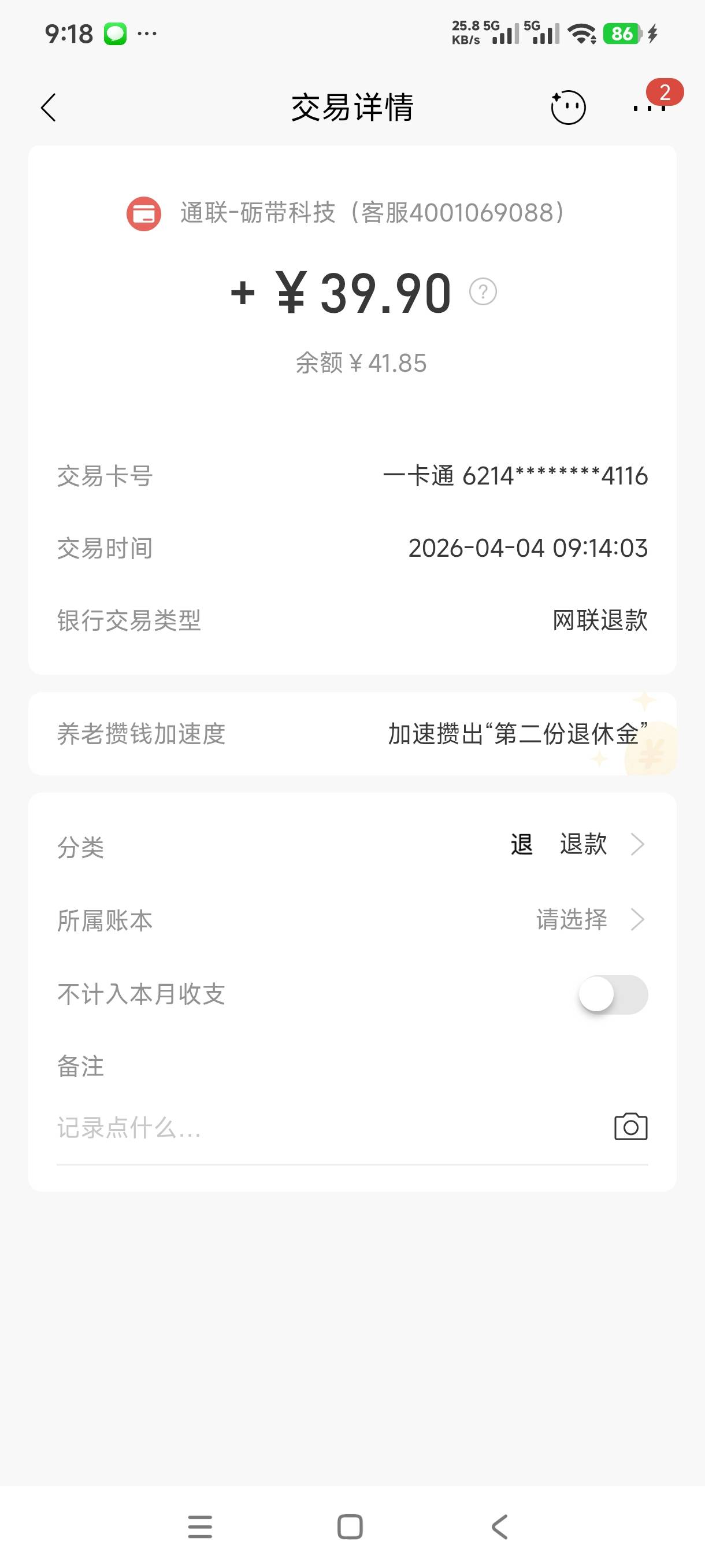
Task: Open the three-dot more menu
Action: click(649, 108)
